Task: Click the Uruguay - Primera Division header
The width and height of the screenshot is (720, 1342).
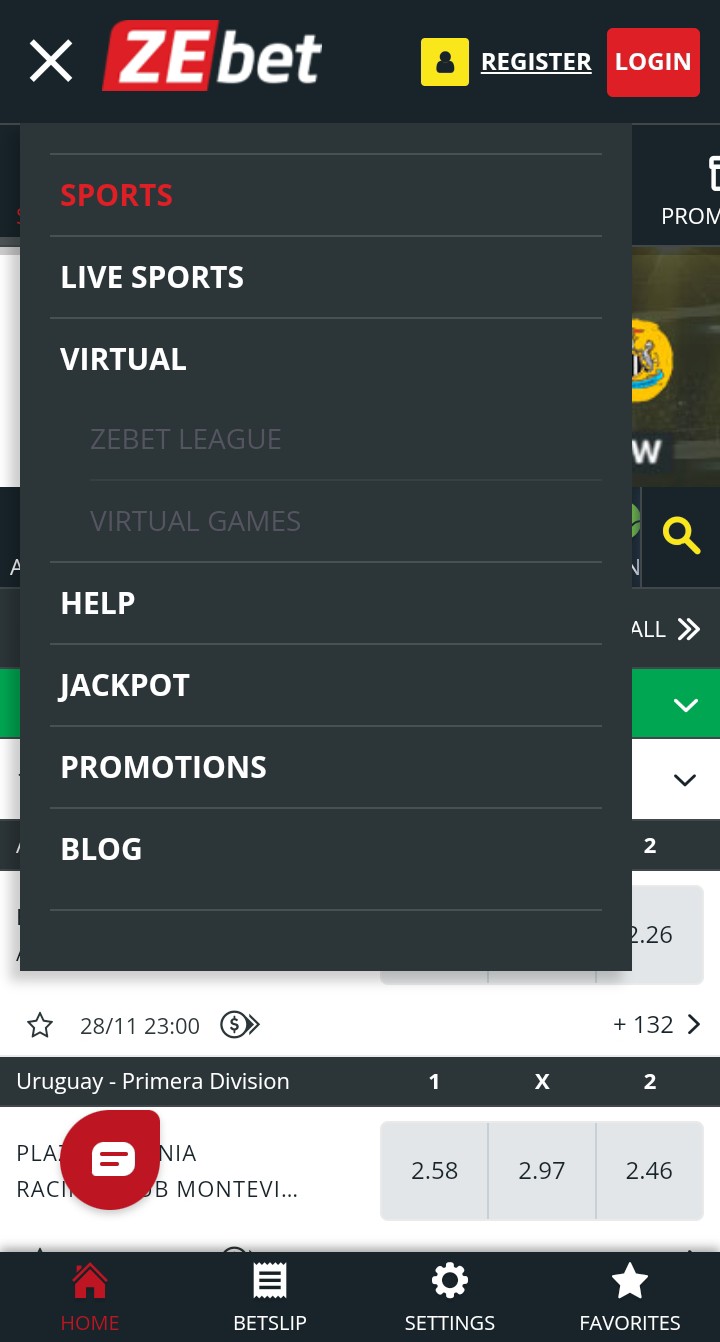Action: pyautogui.click(x=152, y=1081)
